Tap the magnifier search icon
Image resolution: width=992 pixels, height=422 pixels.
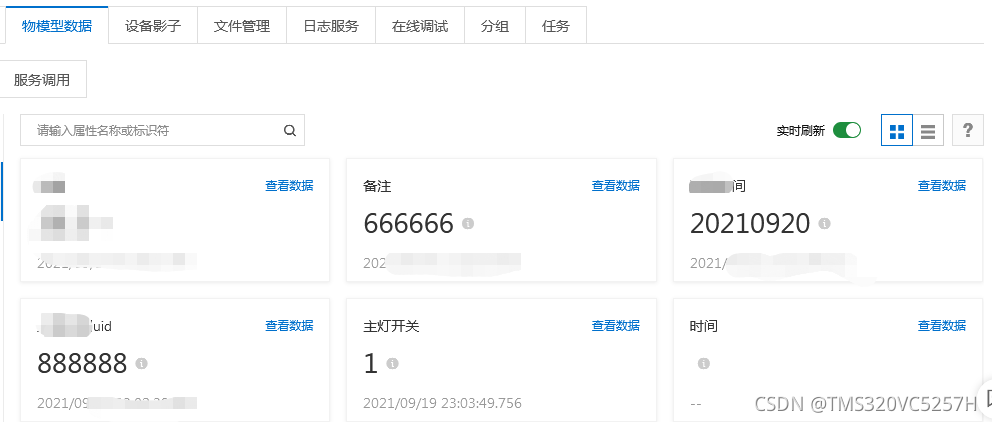click(290, 130)
